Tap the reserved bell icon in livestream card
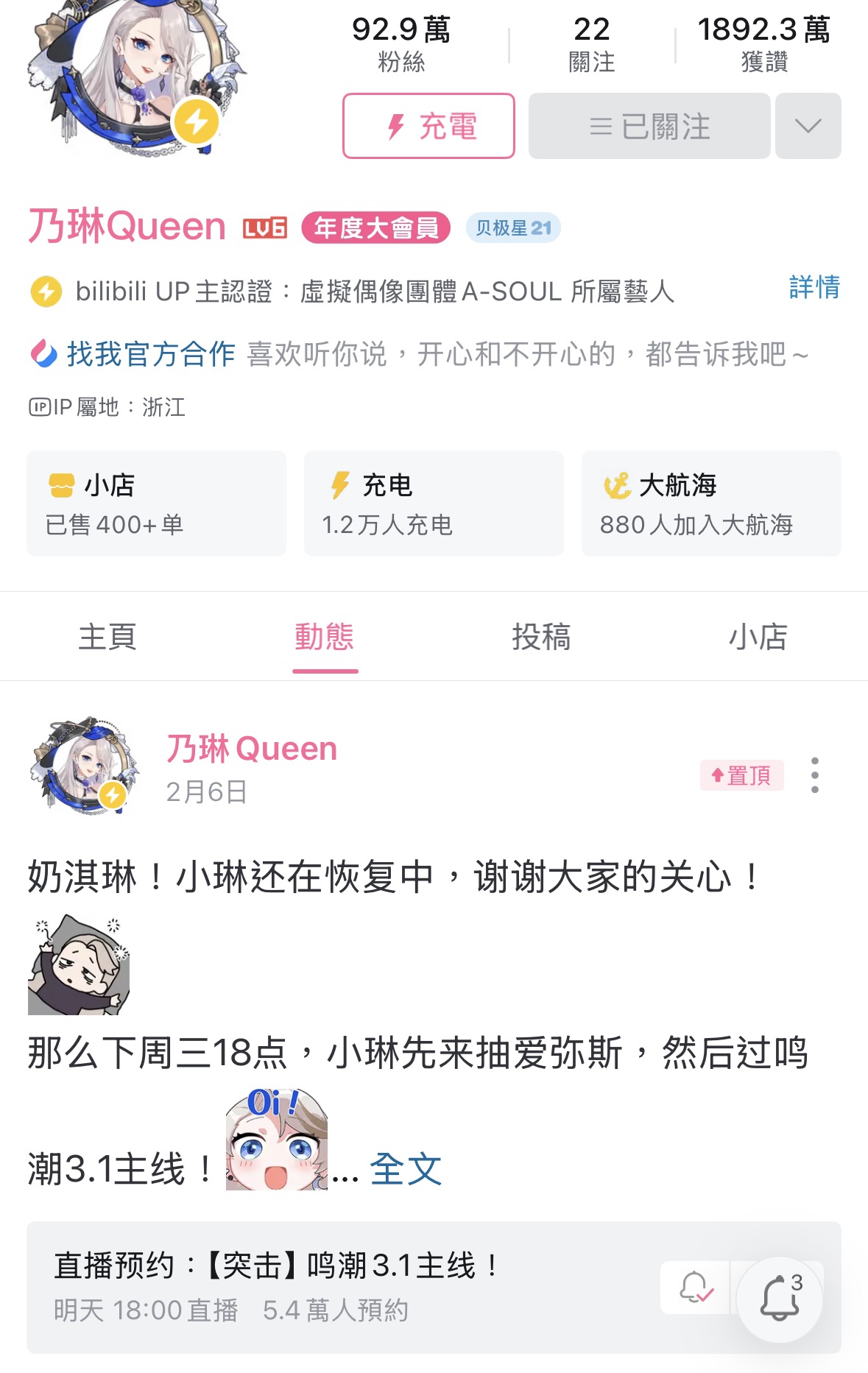868x1373 pixels. [694, 1288]
